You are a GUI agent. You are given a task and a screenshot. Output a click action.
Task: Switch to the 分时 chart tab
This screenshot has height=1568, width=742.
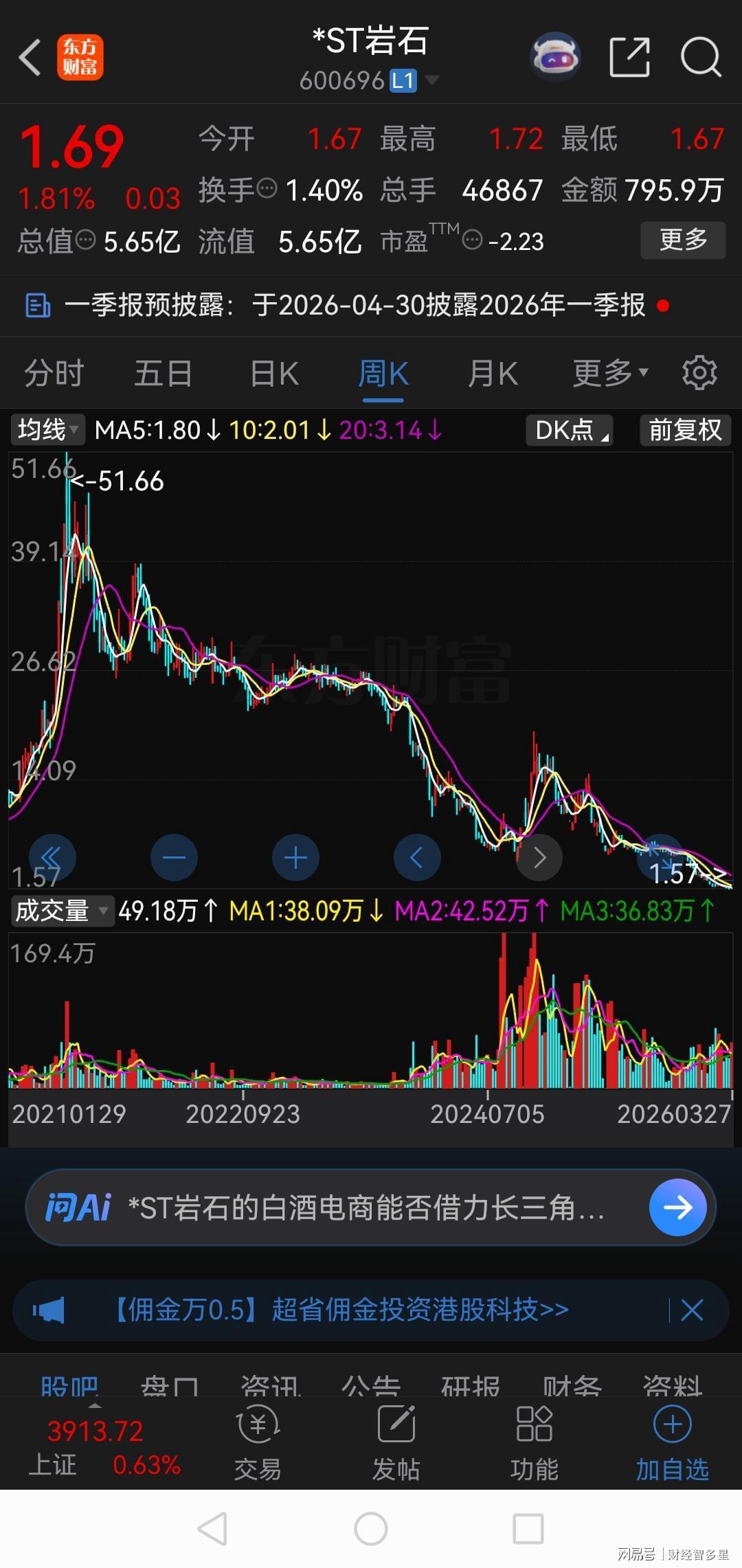coord(54,374)
